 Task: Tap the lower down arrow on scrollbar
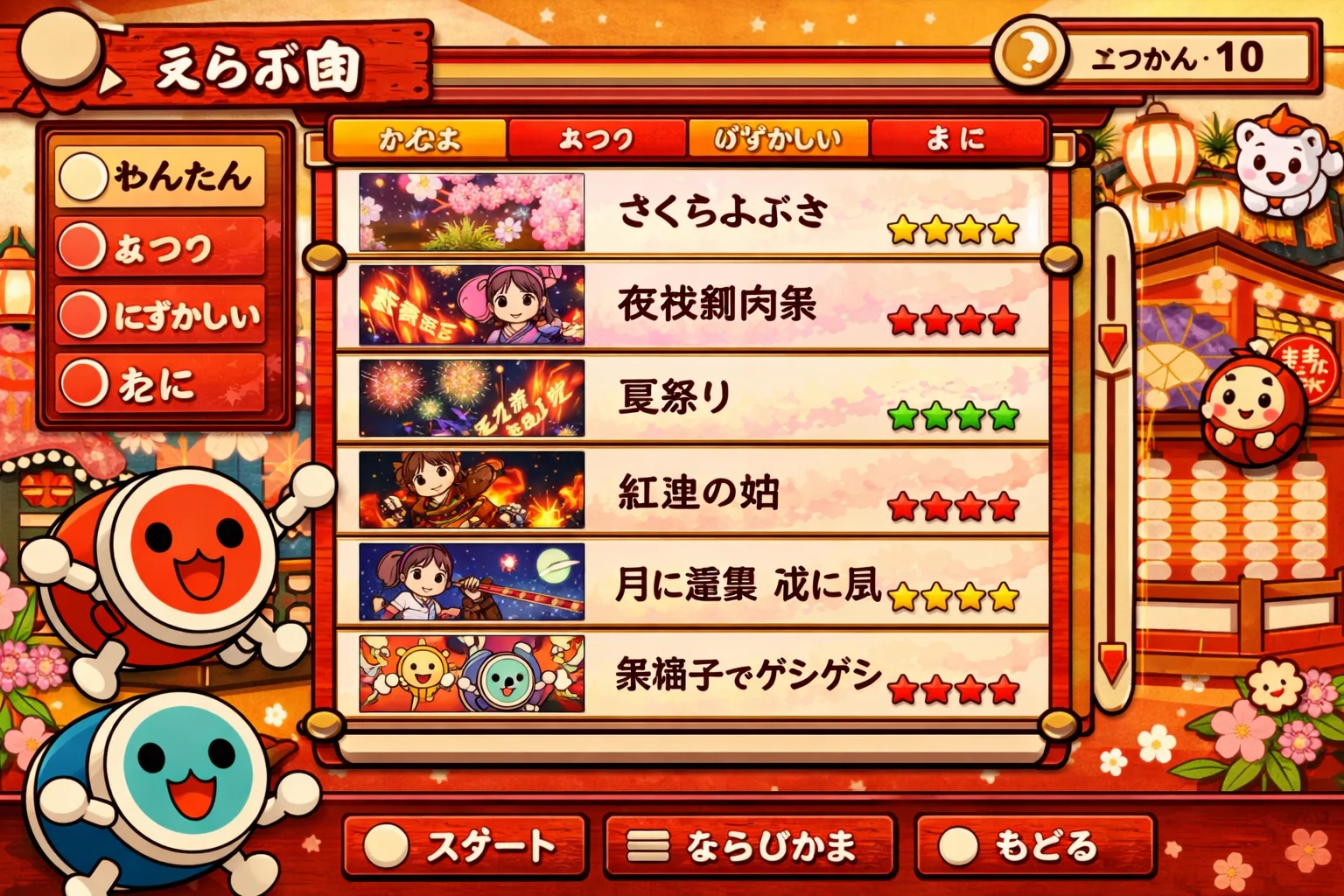pos(1112,662)
